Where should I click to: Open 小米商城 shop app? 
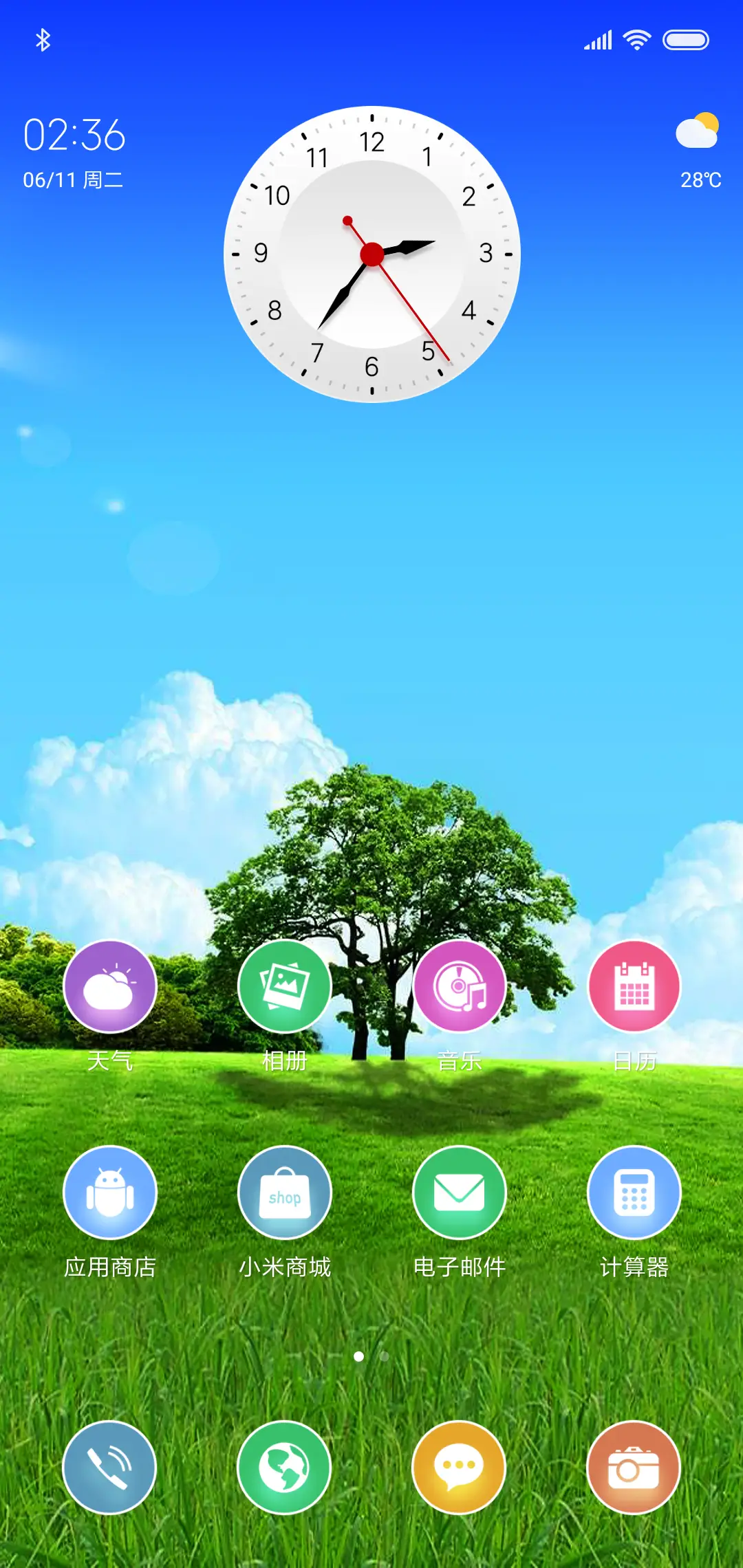(x=285, y=1193)
